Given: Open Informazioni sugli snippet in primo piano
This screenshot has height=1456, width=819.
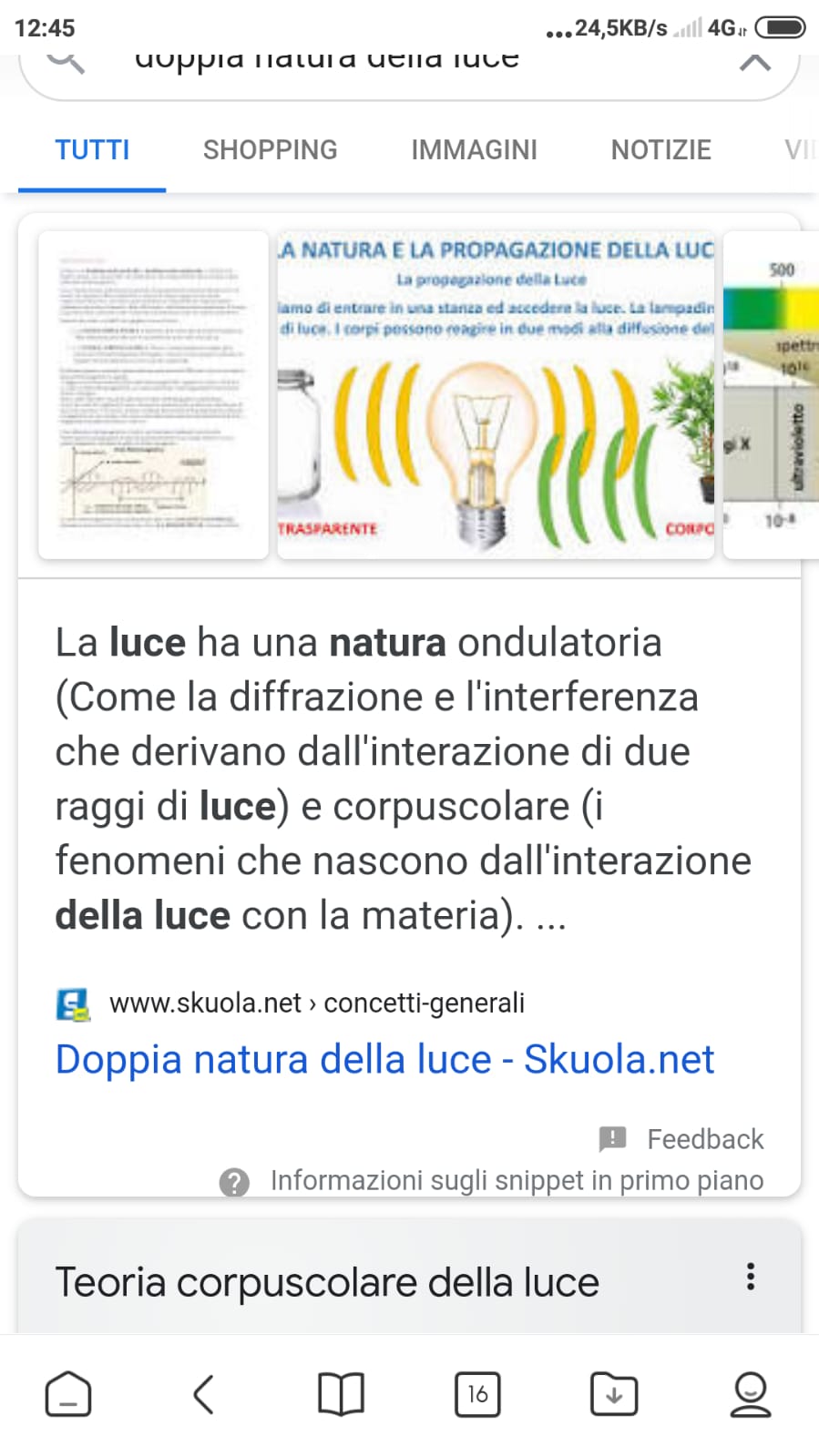Looking at the screenshot, I should coord(516,1180).
